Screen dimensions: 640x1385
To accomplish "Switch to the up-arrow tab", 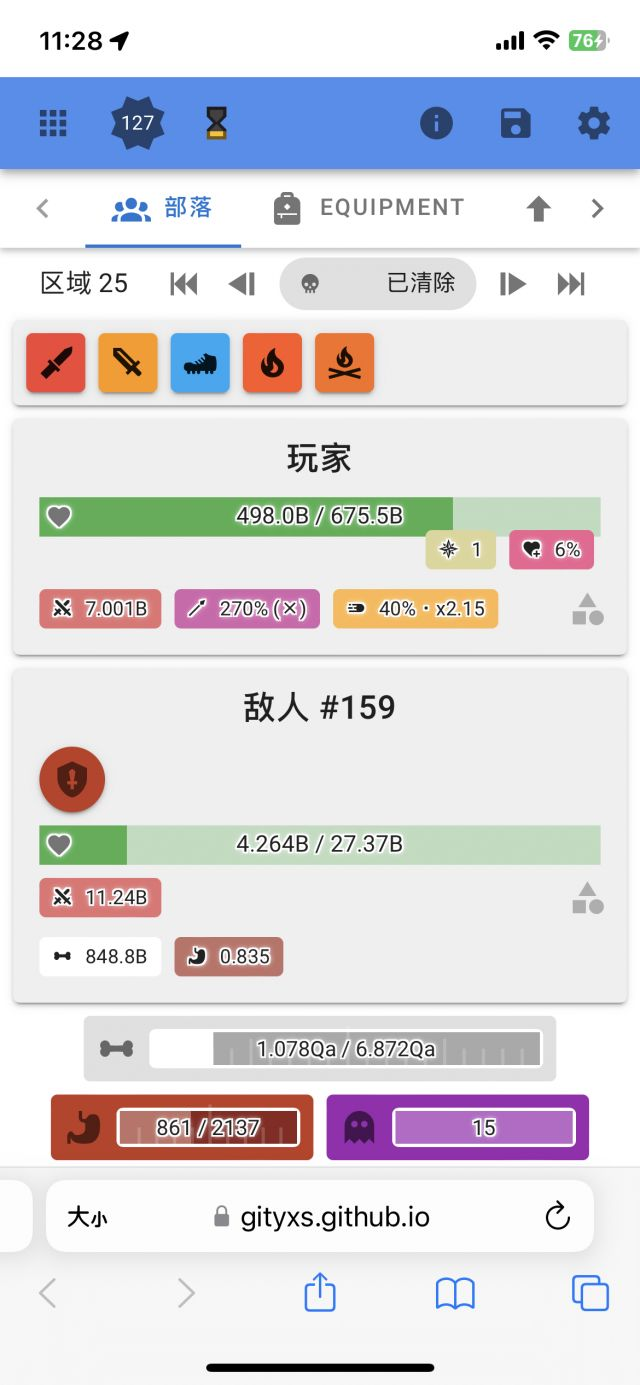I will pos(539,209).
